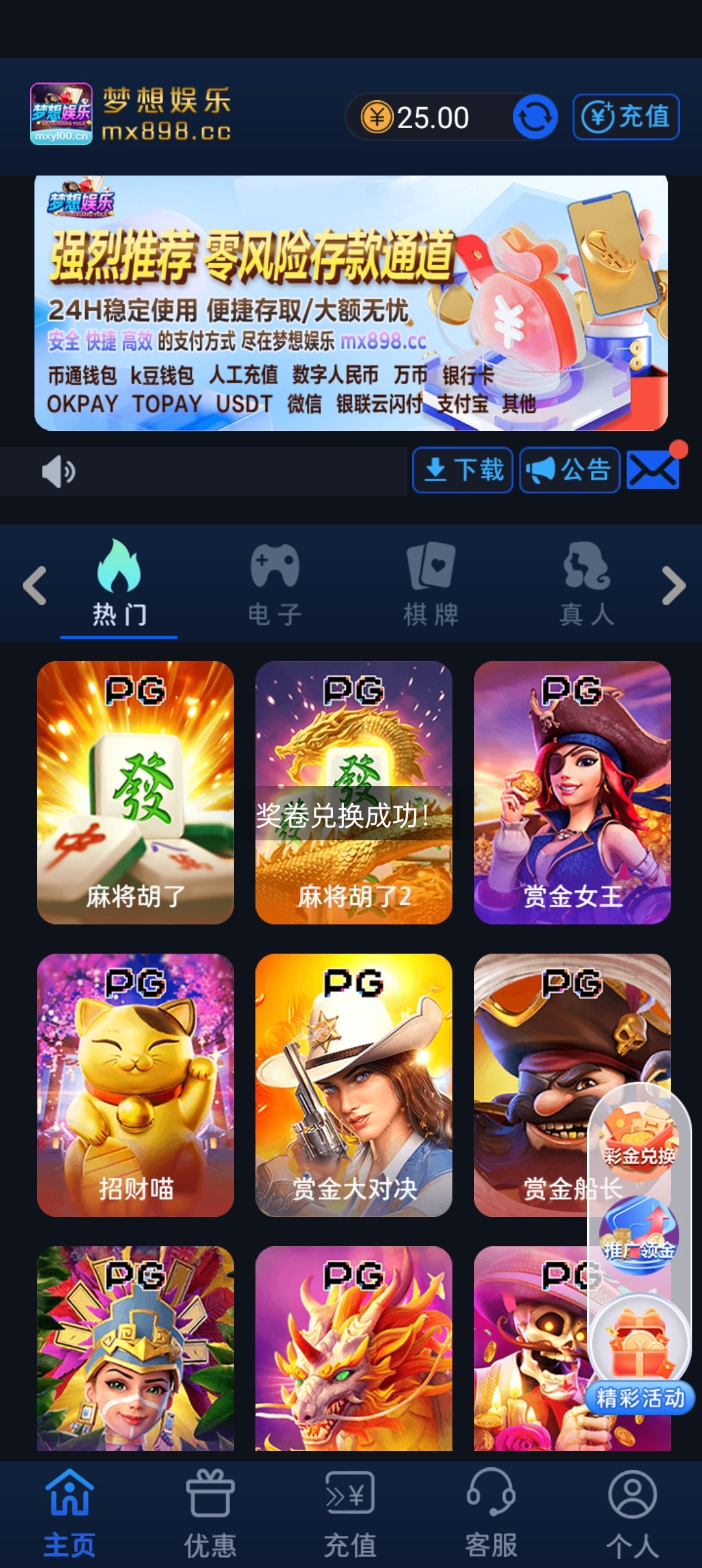Open the 赏金大对决 game
702x1568 pixels.
[354, 1084]
